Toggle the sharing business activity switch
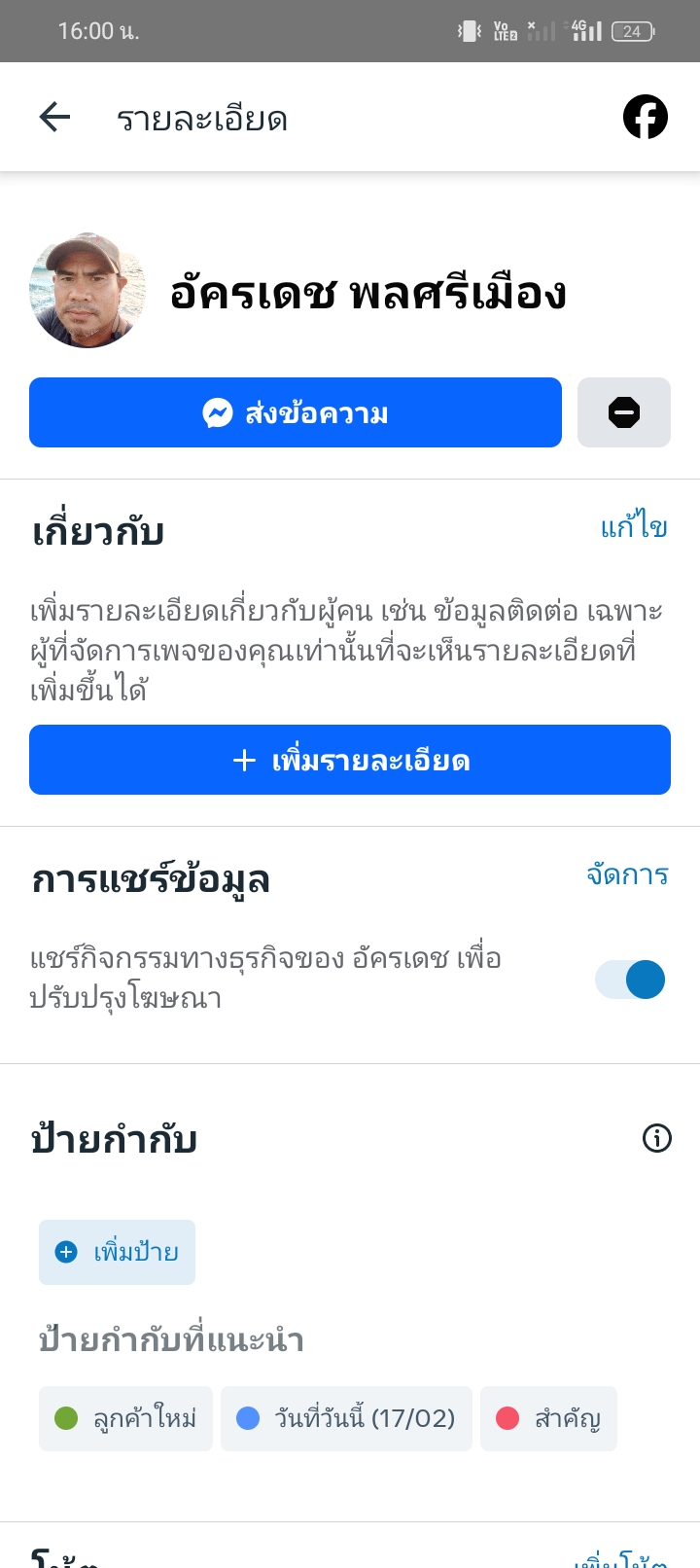 [631, 980]
